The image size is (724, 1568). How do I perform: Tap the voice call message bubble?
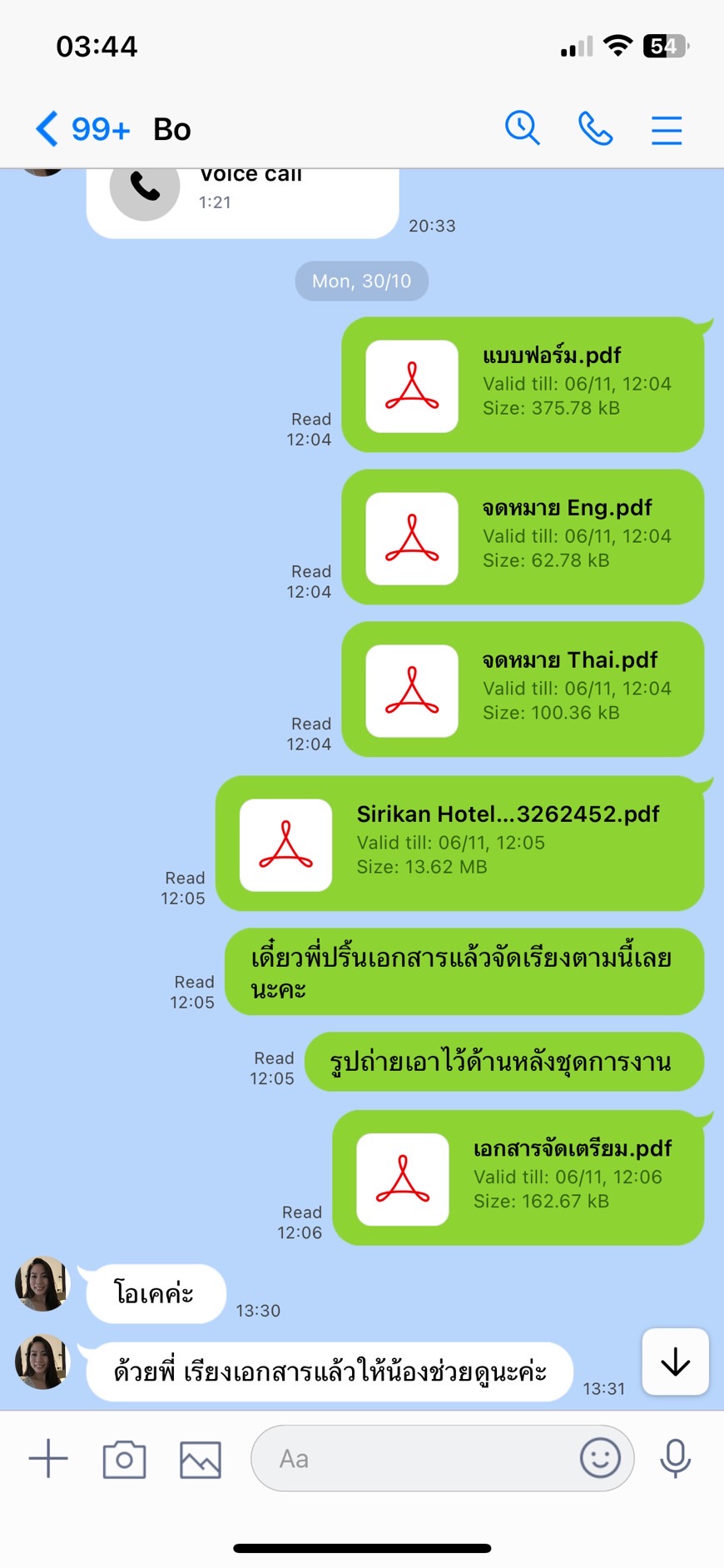243,200
